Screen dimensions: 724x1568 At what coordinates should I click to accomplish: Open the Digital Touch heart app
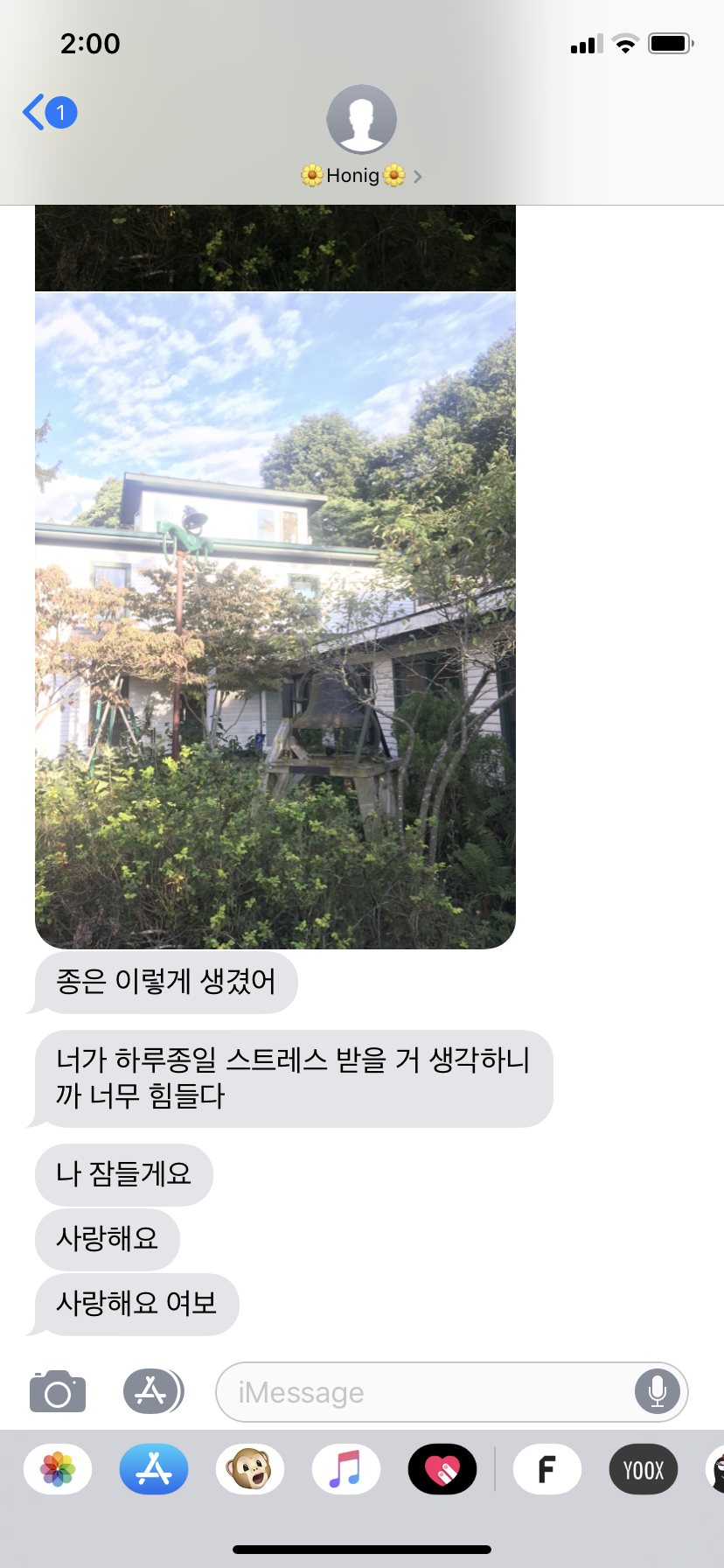(442, 1469)
